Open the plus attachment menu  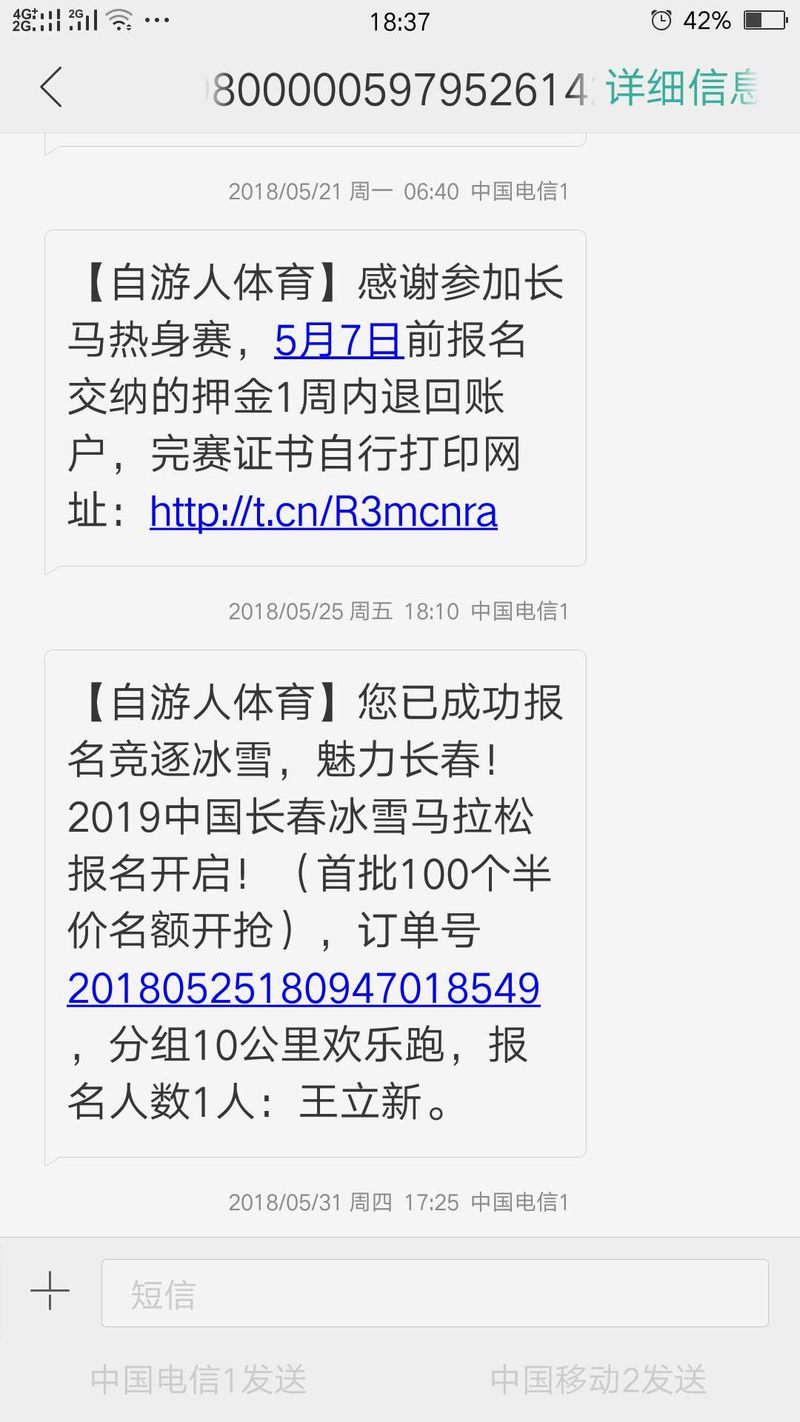click(x=50, y=1292)
